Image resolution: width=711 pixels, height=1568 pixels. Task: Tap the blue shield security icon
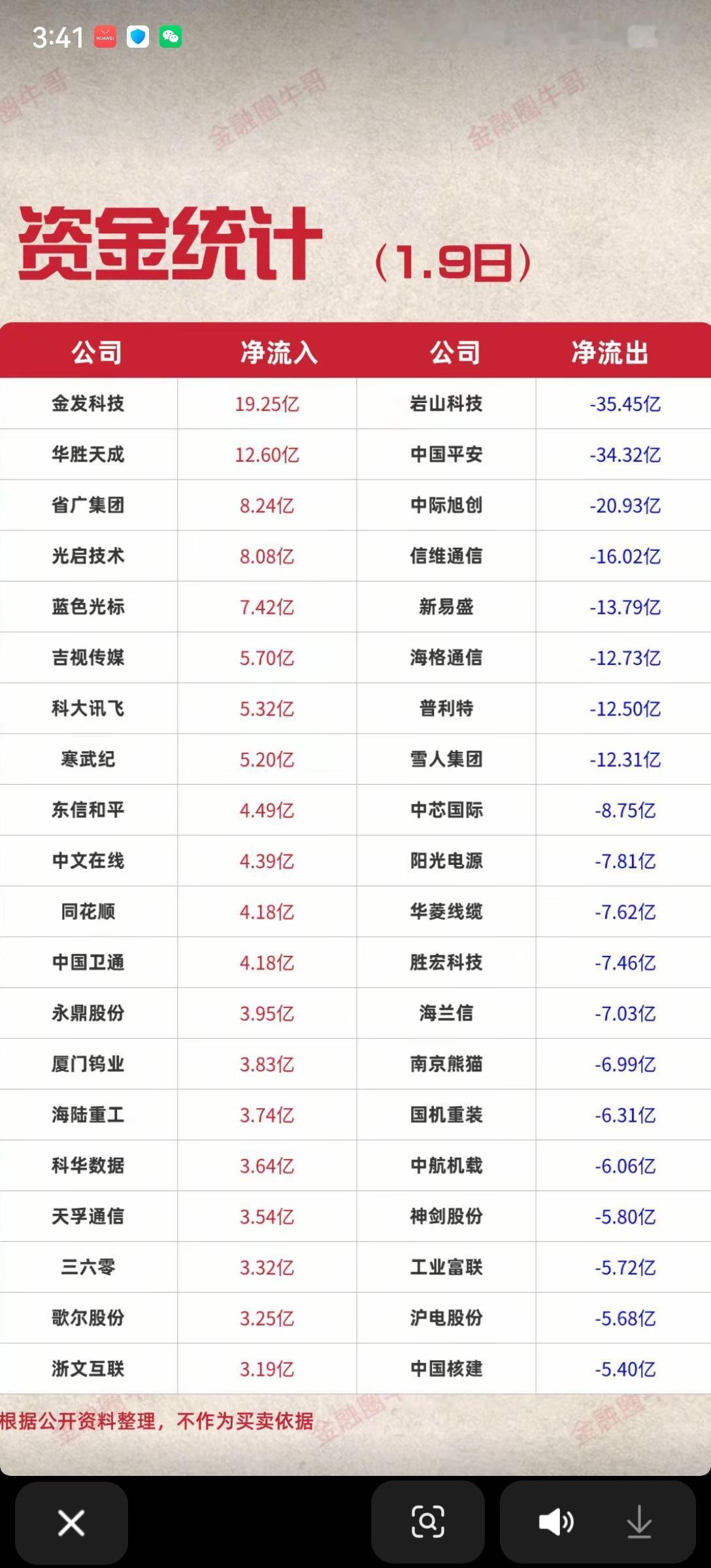coord(138,37)
